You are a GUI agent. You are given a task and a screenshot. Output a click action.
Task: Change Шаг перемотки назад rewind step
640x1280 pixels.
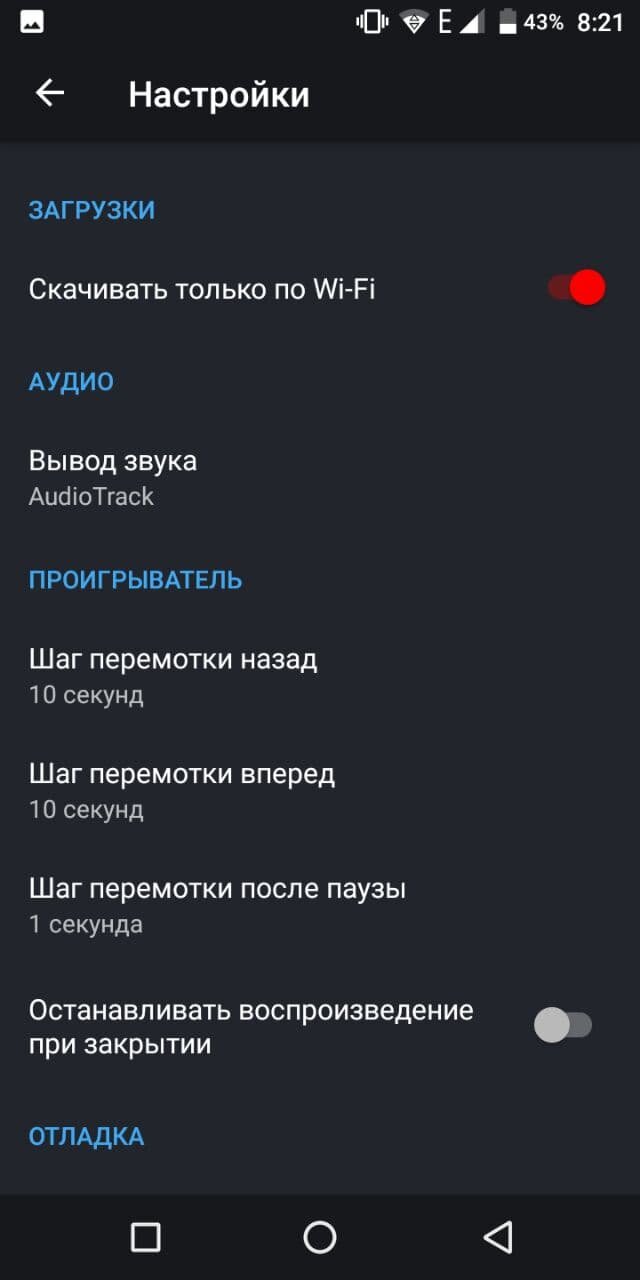320,676
